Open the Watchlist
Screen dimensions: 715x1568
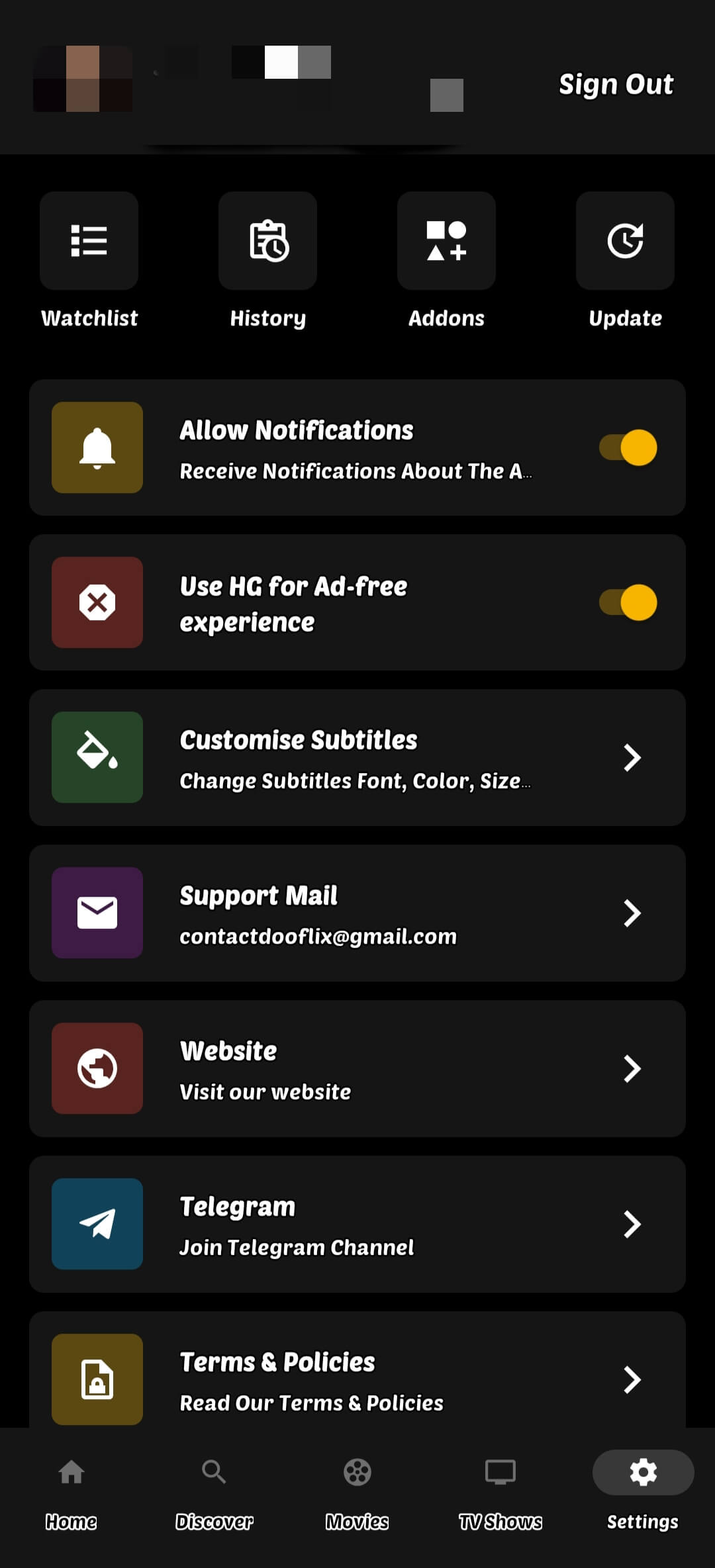point(89,241)
